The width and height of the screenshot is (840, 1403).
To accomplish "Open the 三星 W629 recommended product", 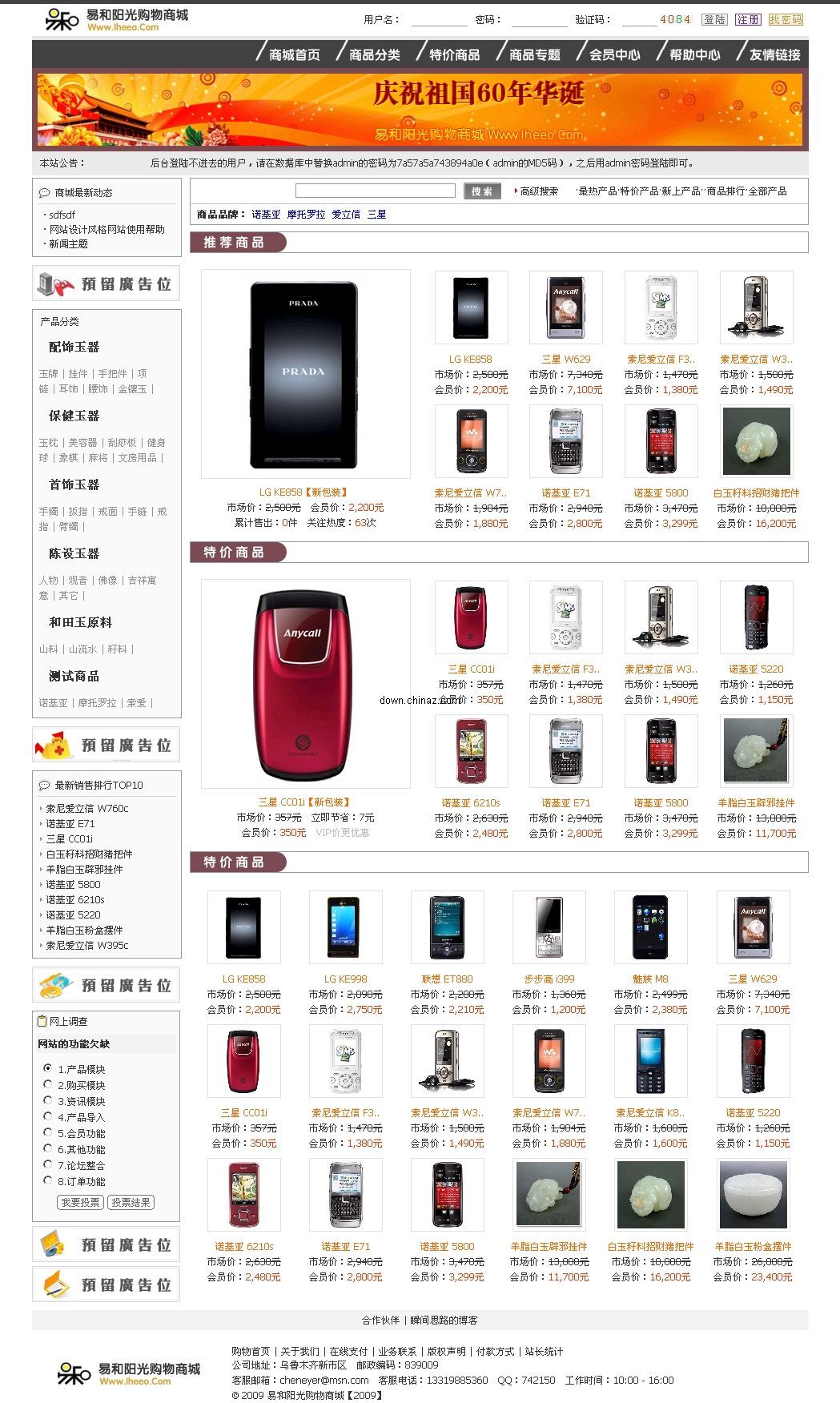I will pos(565,308).
